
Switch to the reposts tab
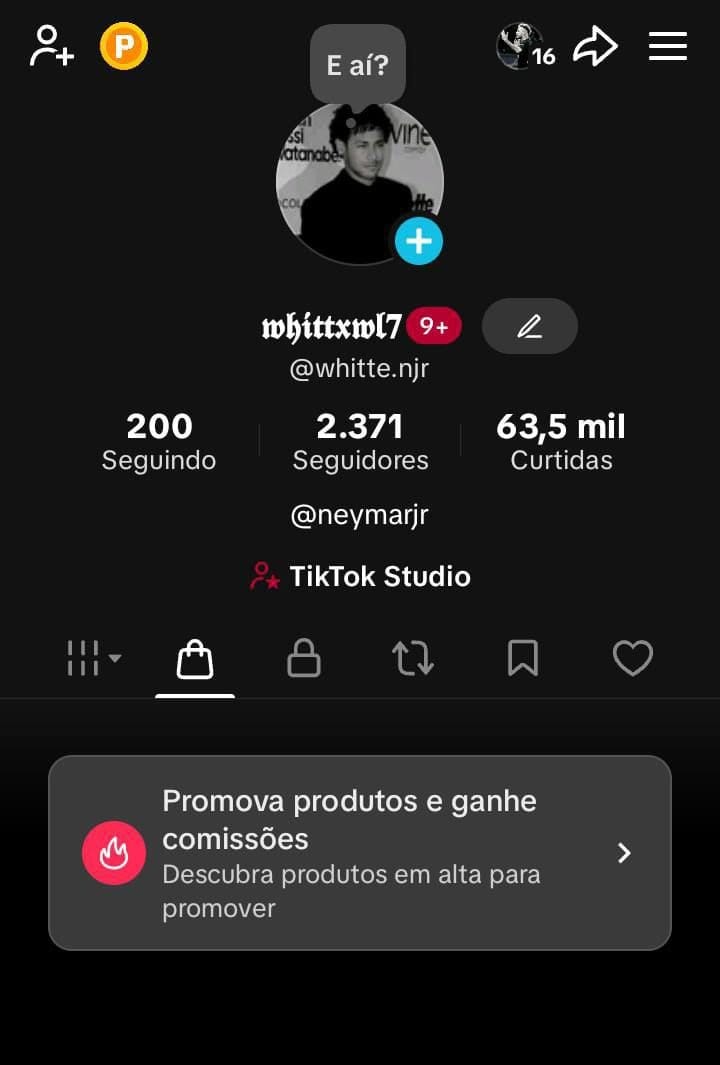413,658
